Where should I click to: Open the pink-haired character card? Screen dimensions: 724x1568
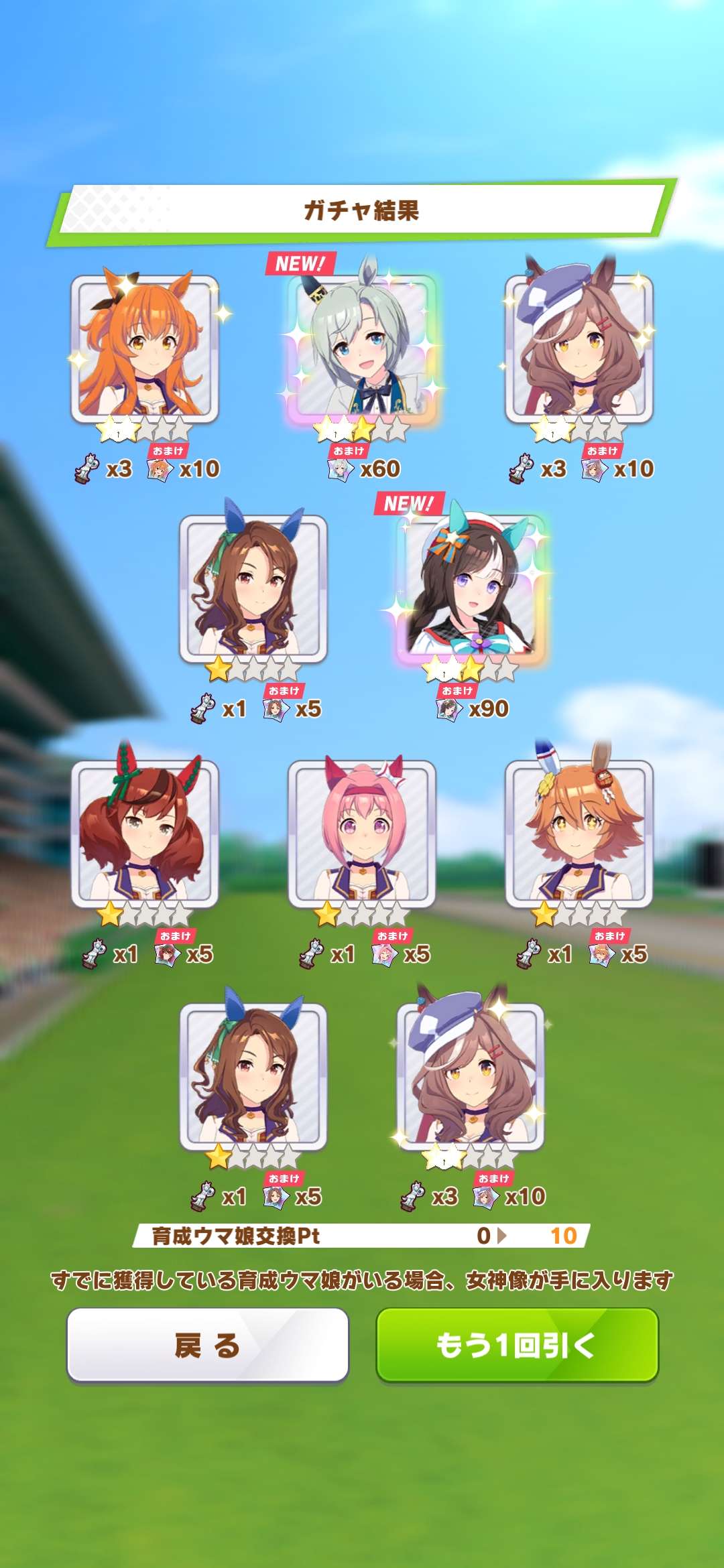pyautogui.click(x=362, y=833)
